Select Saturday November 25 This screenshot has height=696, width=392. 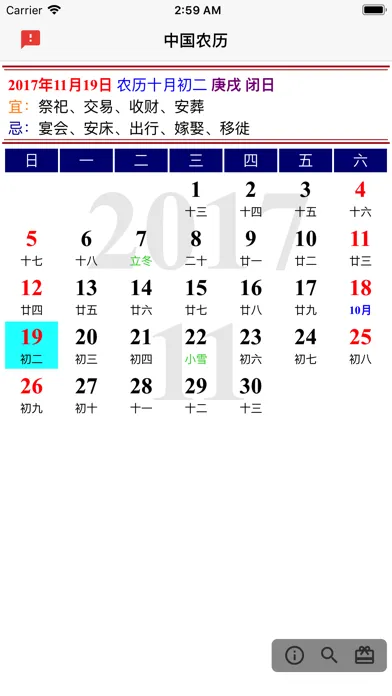(x=360, y=345)
